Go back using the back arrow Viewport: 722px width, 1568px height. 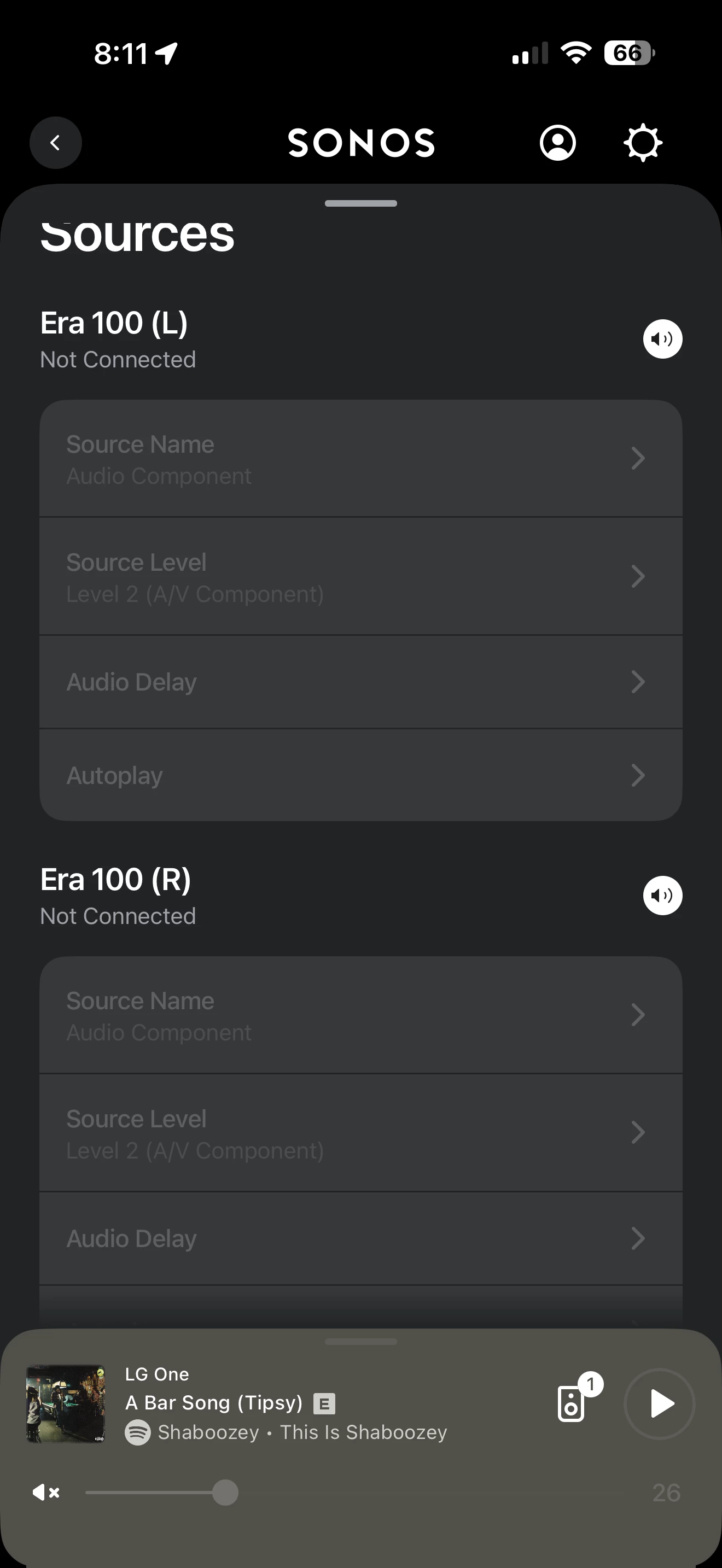point(55,143)
